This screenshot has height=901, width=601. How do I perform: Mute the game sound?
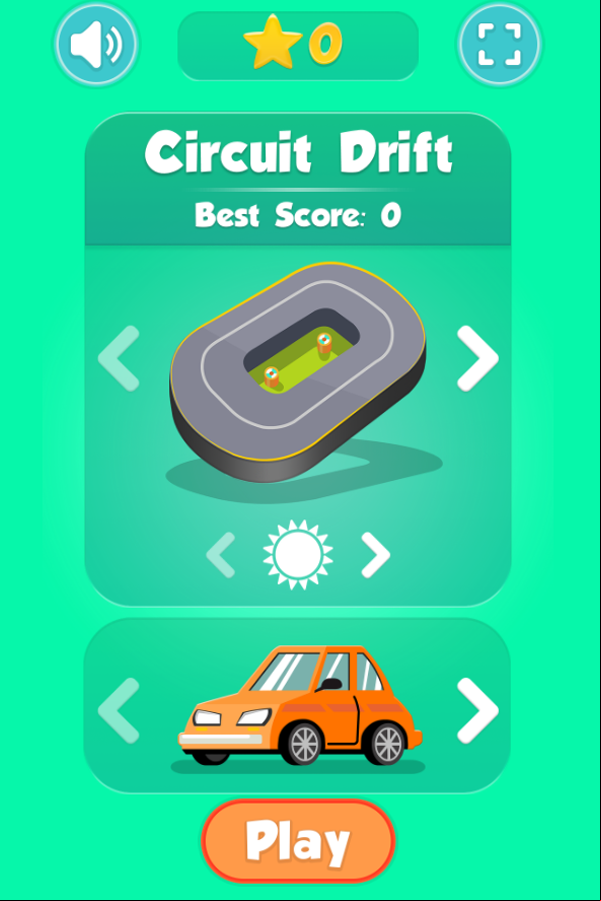coord(96,45)
